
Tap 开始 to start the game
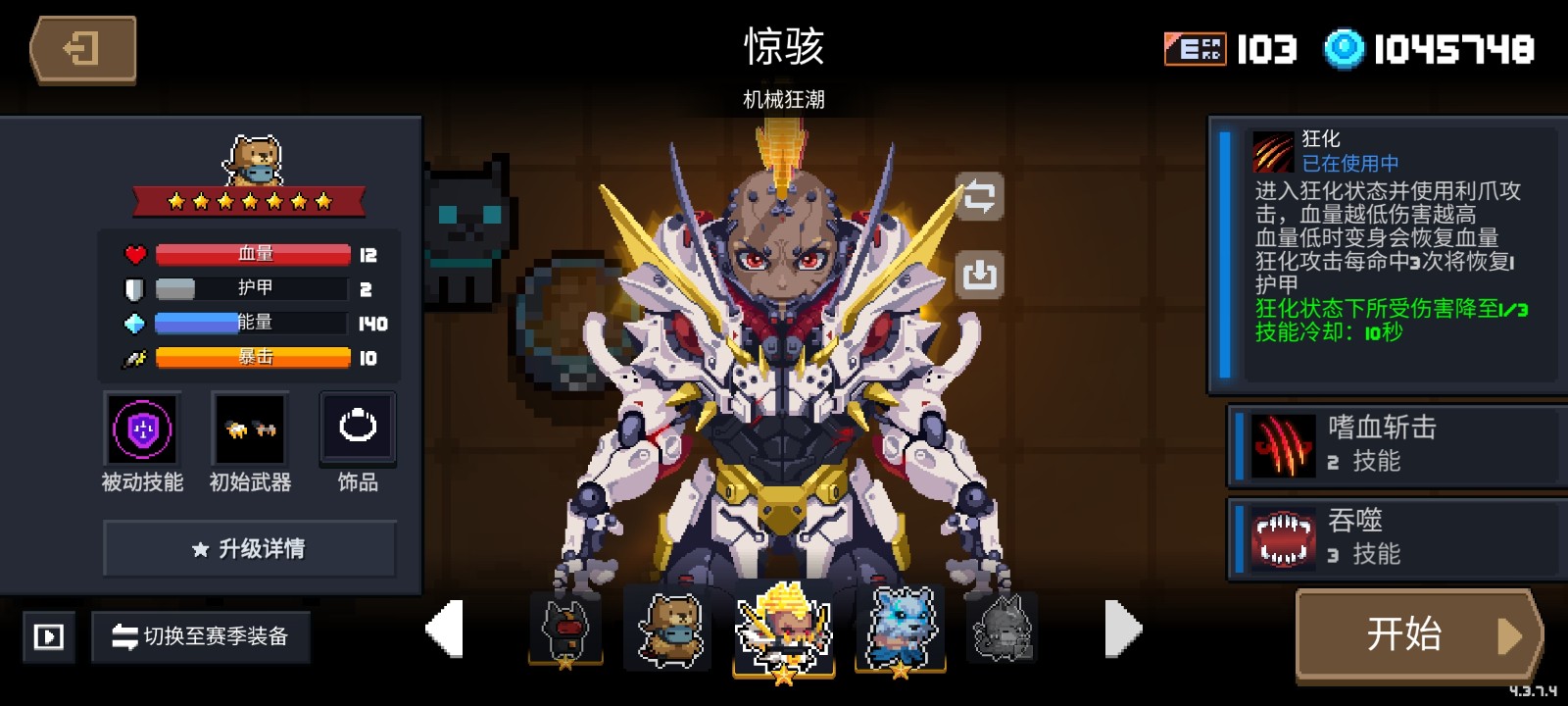[x=1416, y=634]
